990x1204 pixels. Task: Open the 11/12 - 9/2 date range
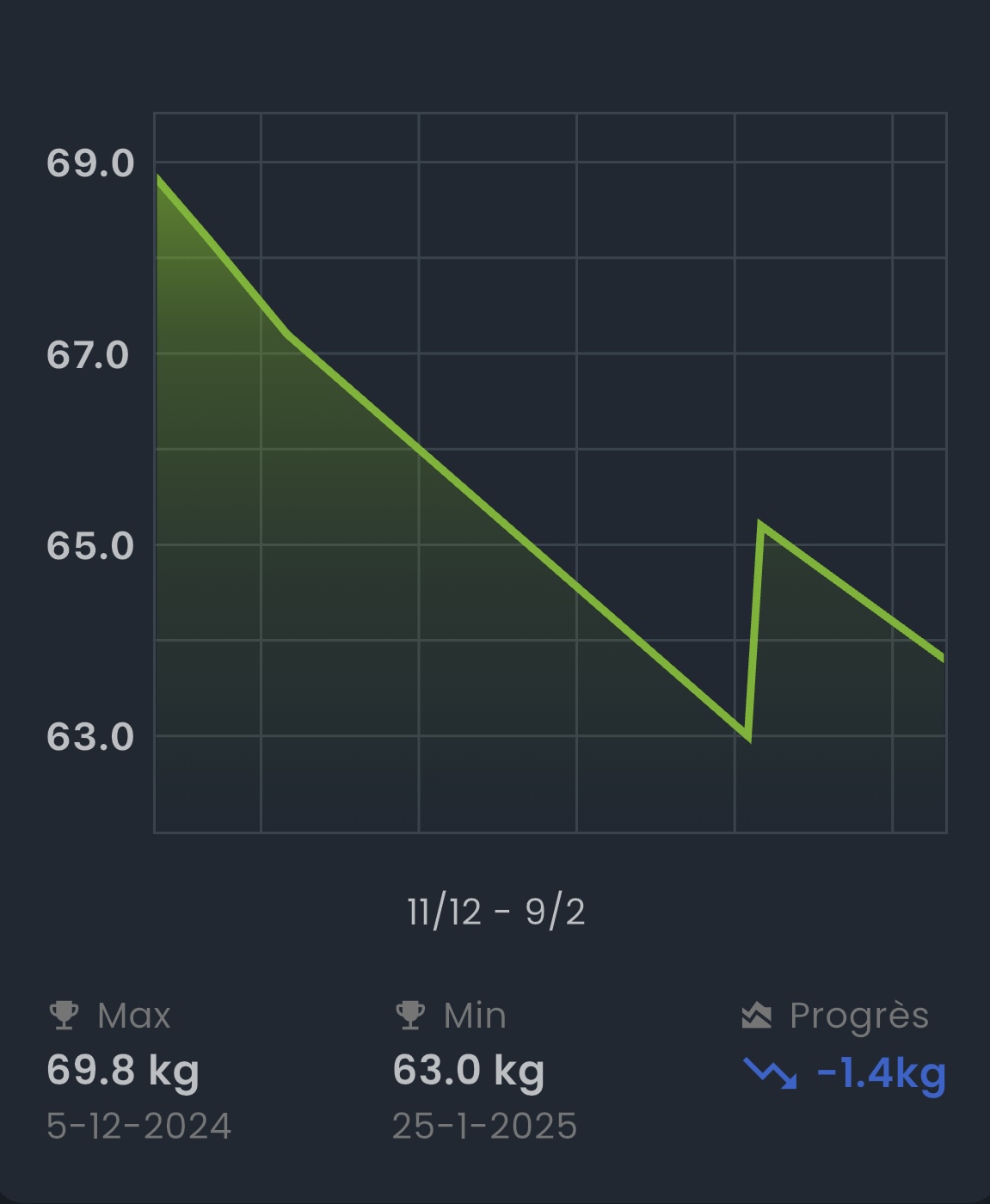(496, 912)
